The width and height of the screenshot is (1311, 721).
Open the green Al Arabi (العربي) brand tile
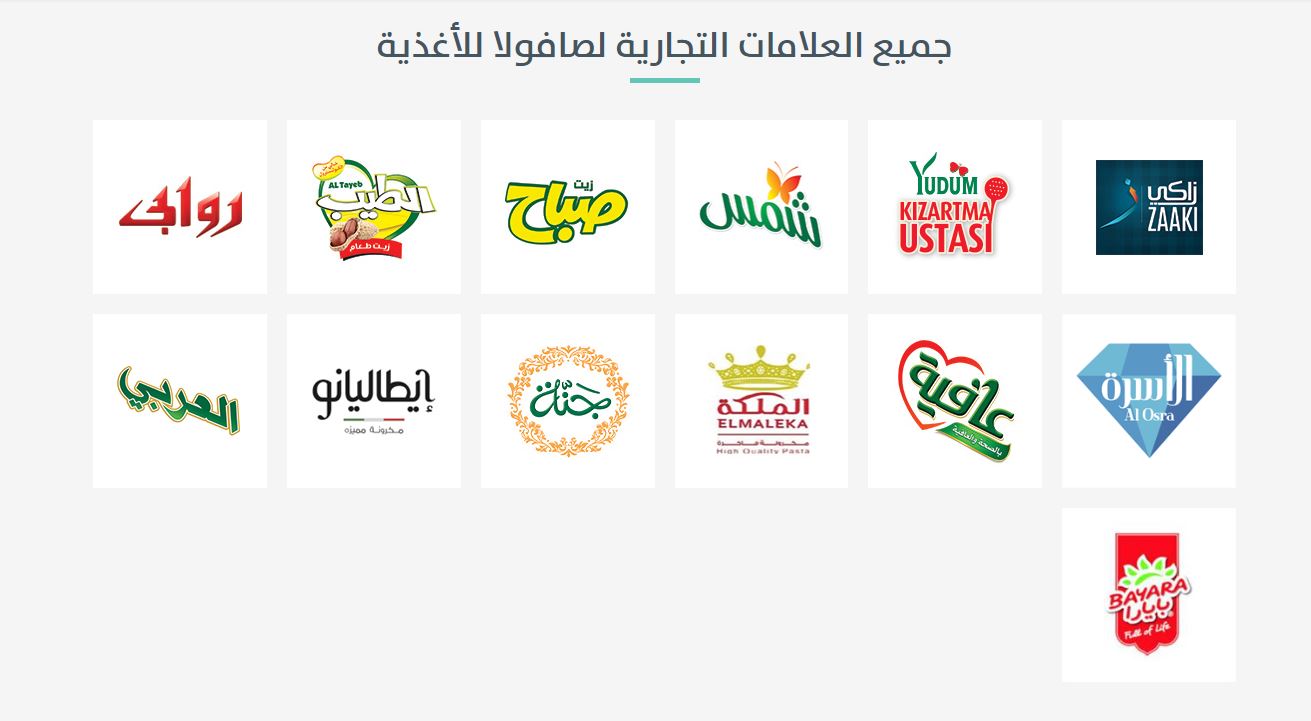(x=180, y=401)
